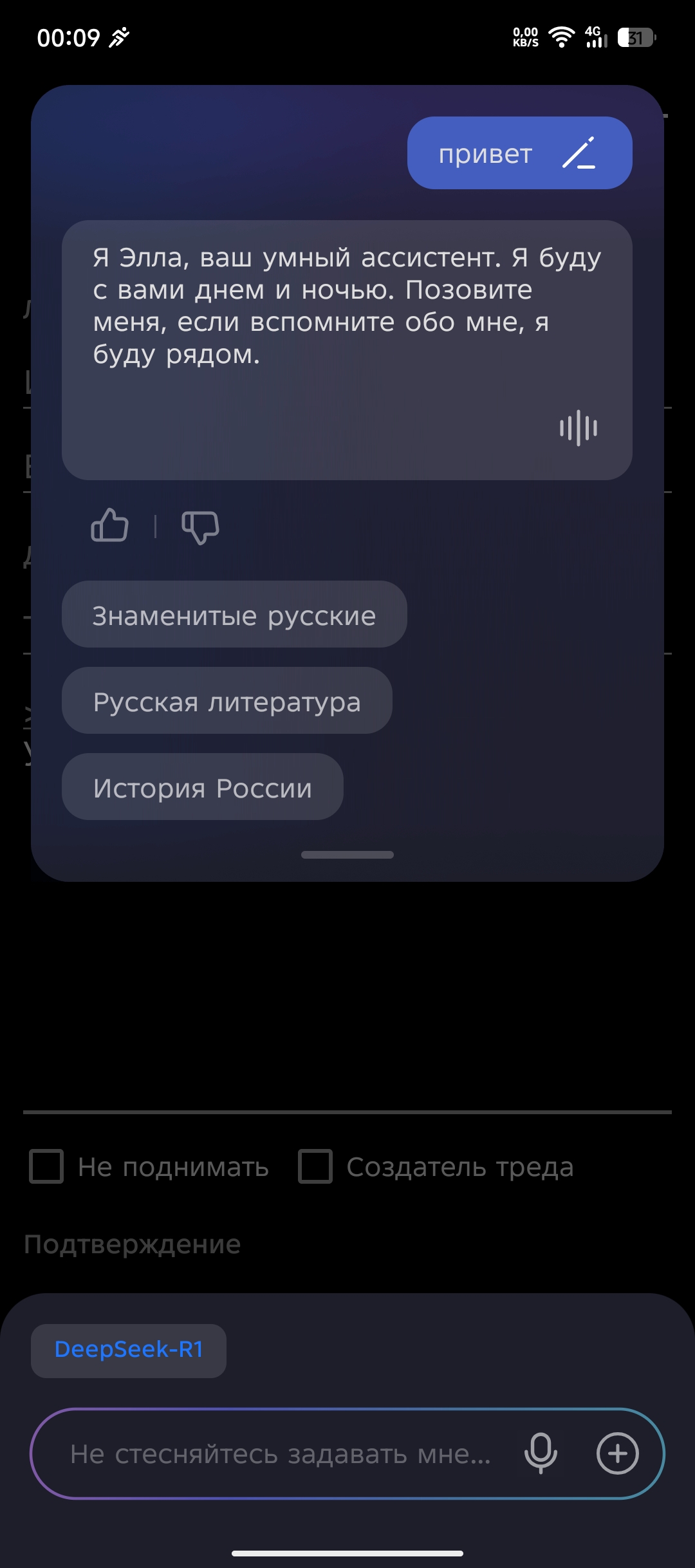Check the "Создатель треда" checkbox
695x1568 pixels.
315,1167
